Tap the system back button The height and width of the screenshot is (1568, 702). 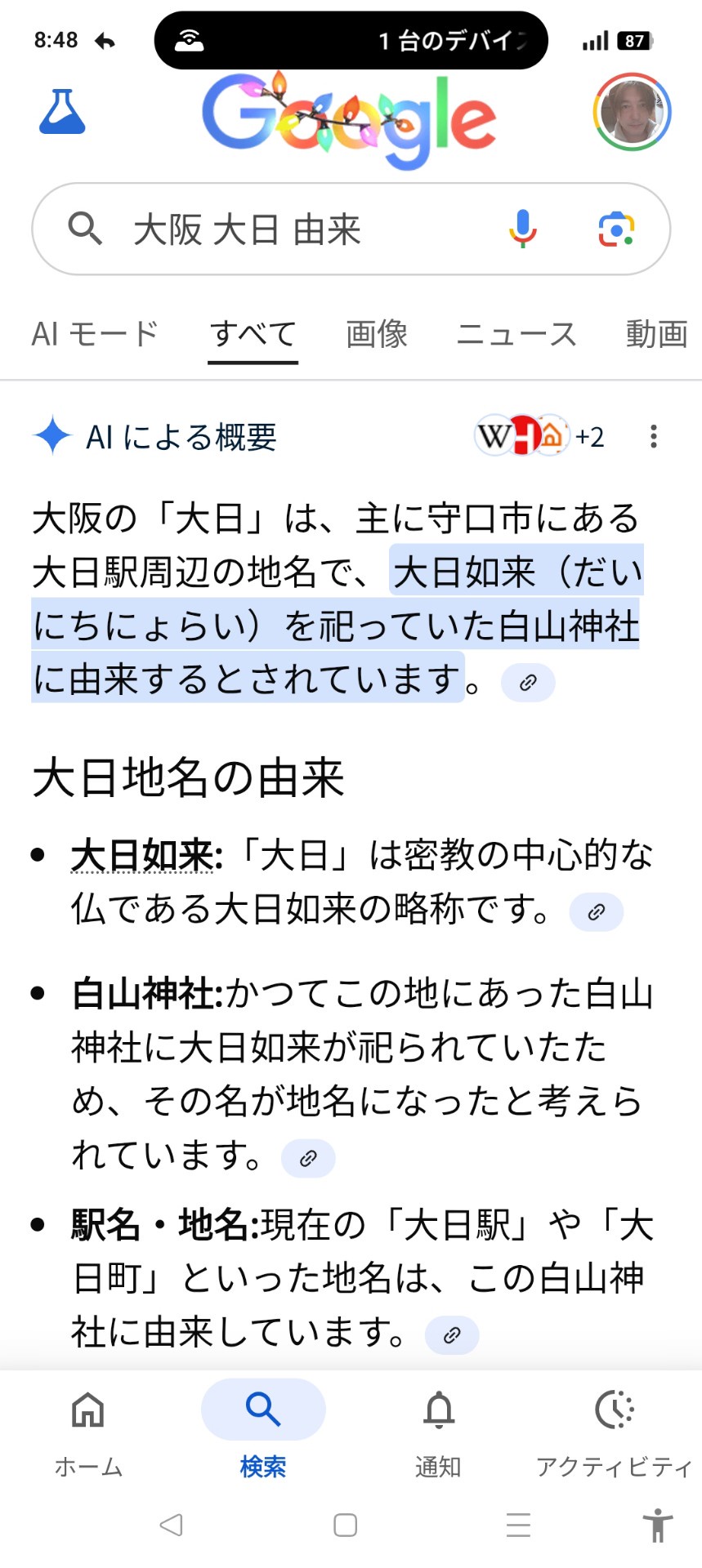(171, 1525)
